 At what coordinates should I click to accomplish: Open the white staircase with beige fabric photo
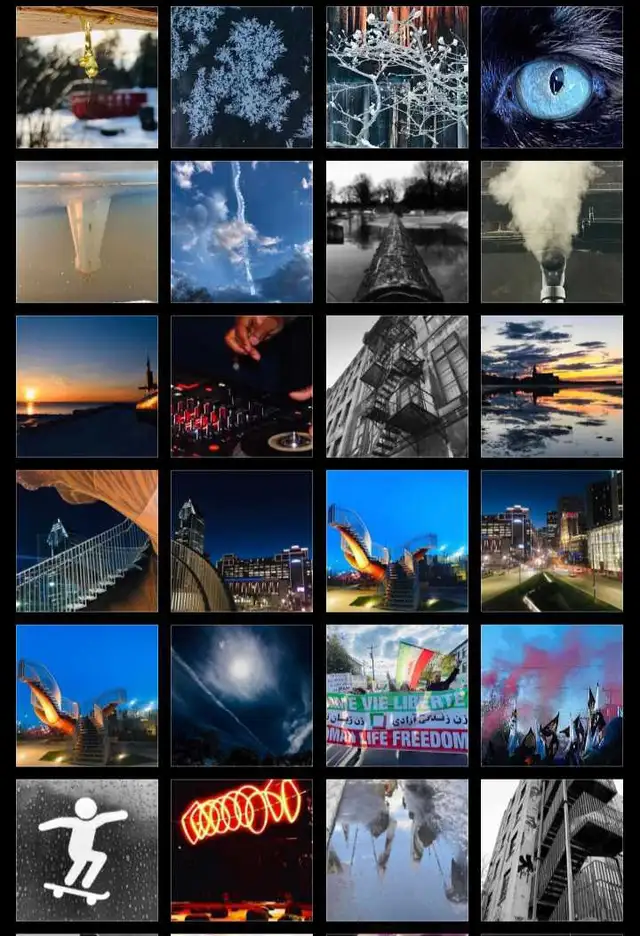click(87, 541)
